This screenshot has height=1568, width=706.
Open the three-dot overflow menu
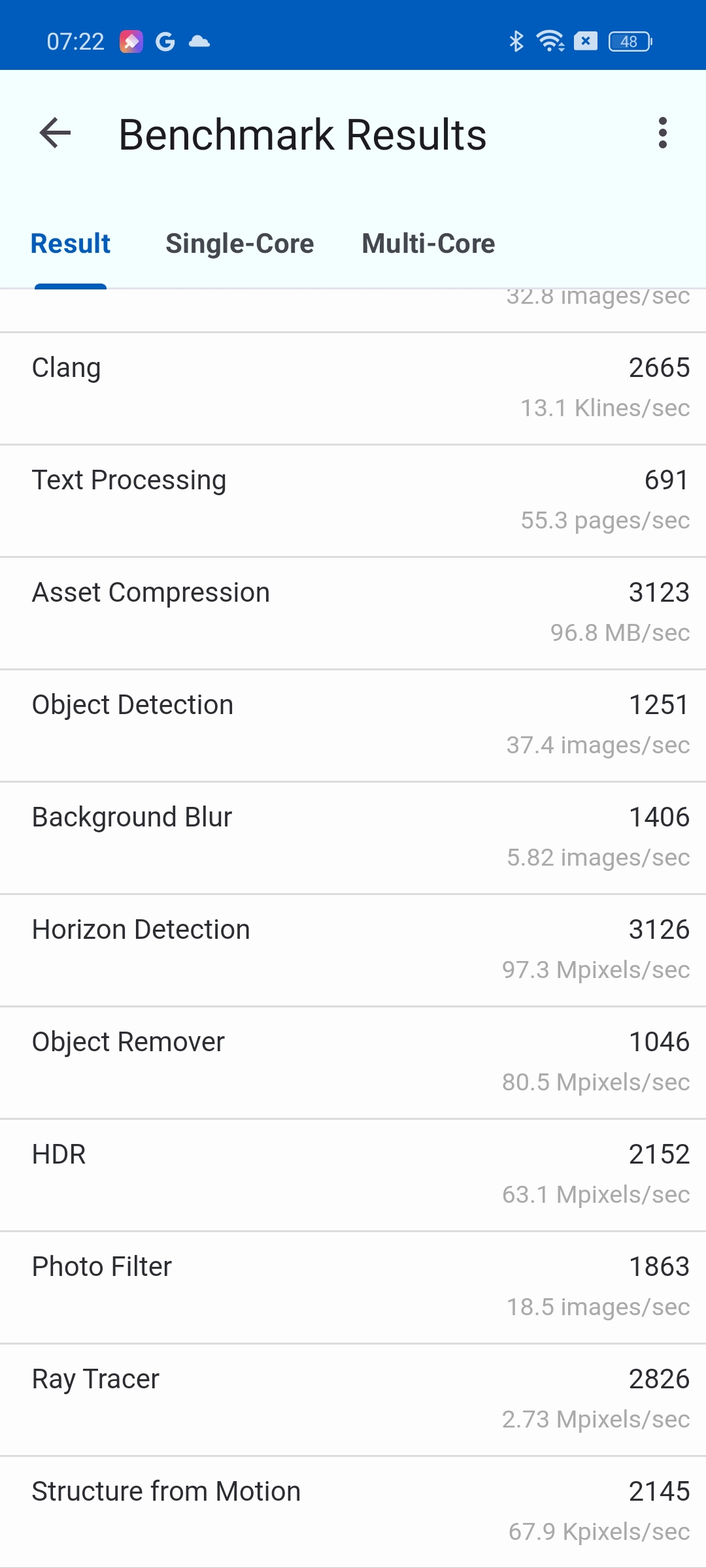click(663, 133)
